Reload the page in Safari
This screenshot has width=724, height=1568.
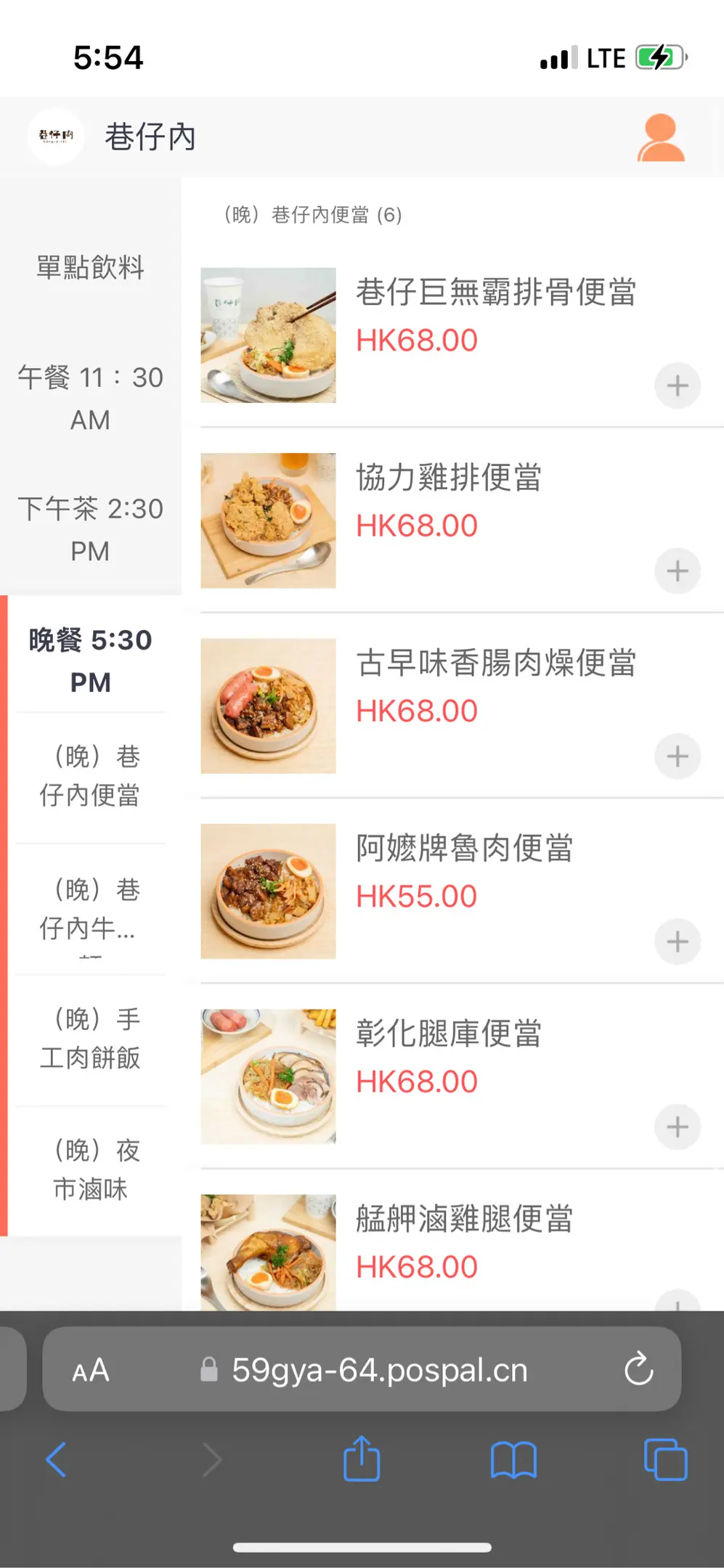coord(639,1368)
